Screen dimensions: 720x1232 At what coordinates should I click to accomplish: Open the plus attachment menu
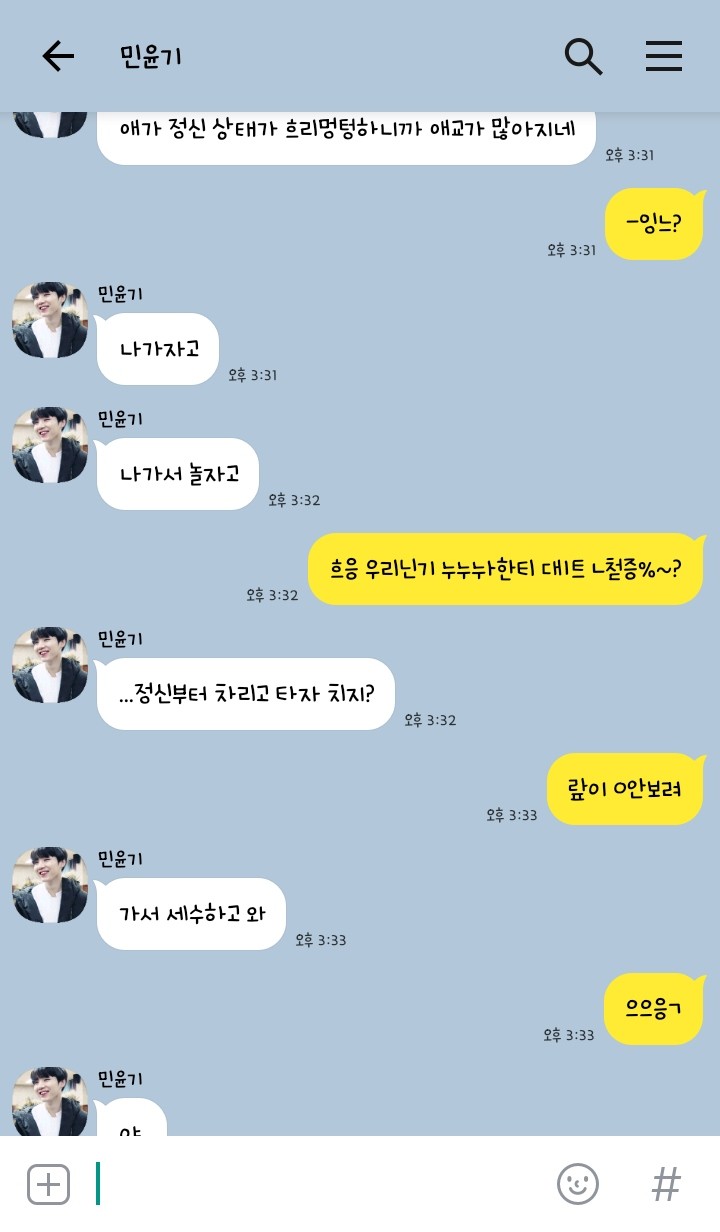pyautogui.click(x=48, y=1185)
